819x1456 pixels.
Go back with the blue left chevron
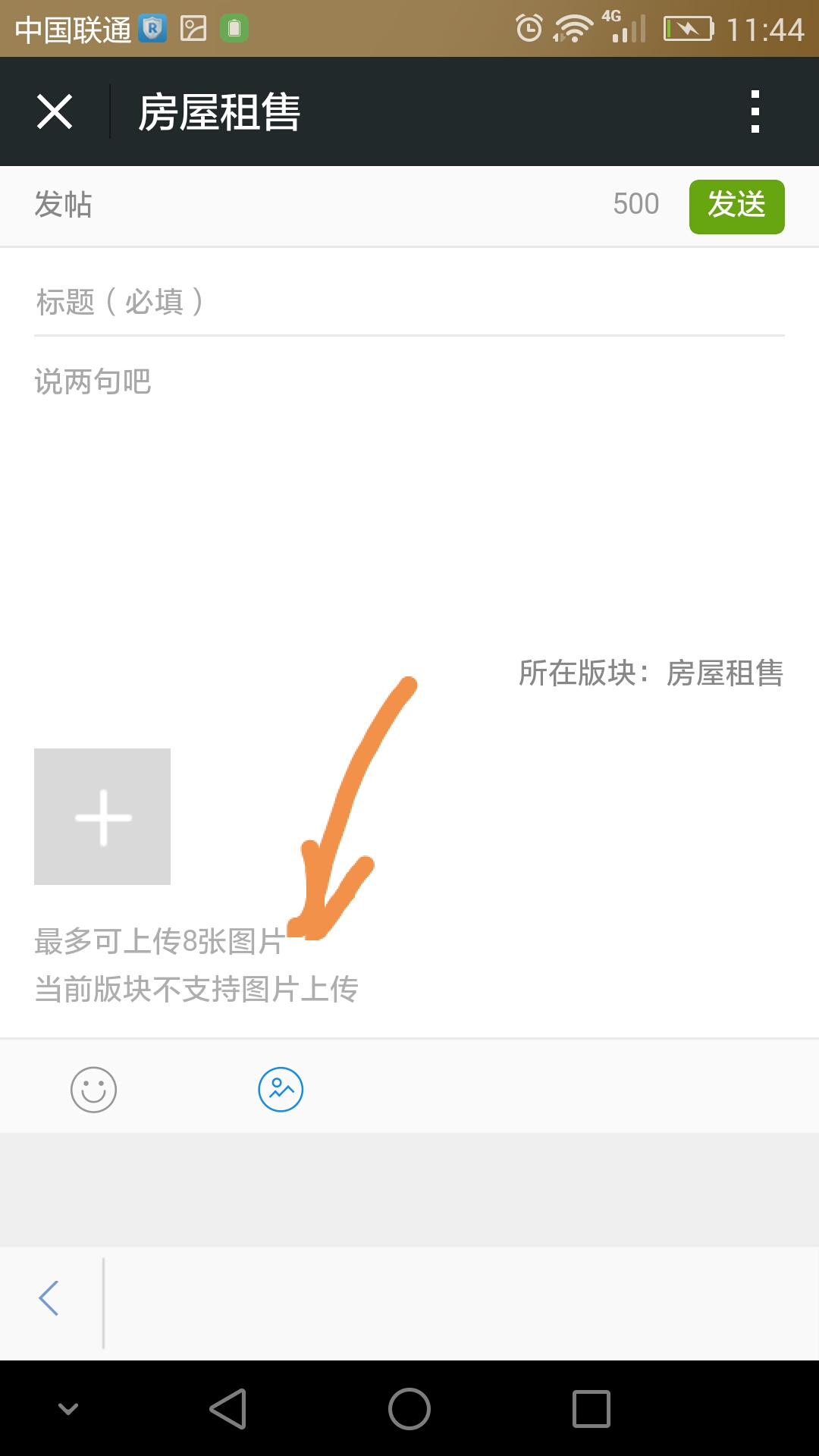pos(49,1298)
